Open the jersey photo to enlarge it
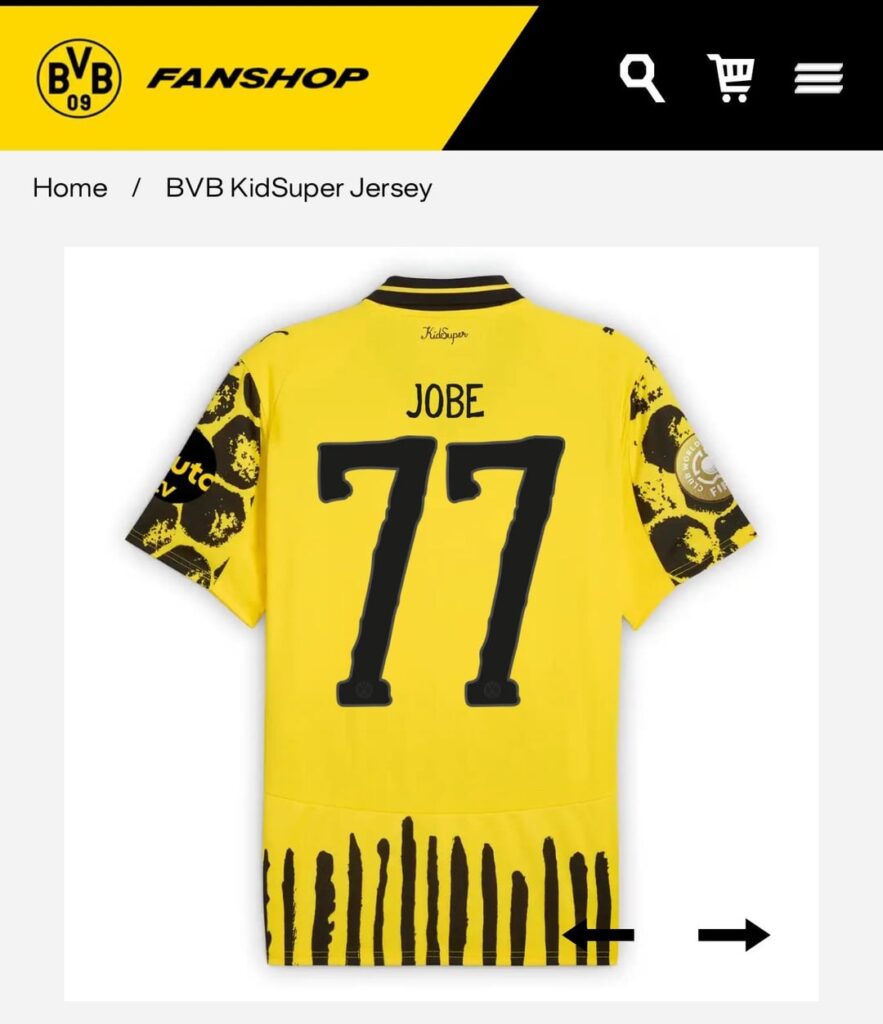The height and width of the screenshot is (1024, 883). 440,600
